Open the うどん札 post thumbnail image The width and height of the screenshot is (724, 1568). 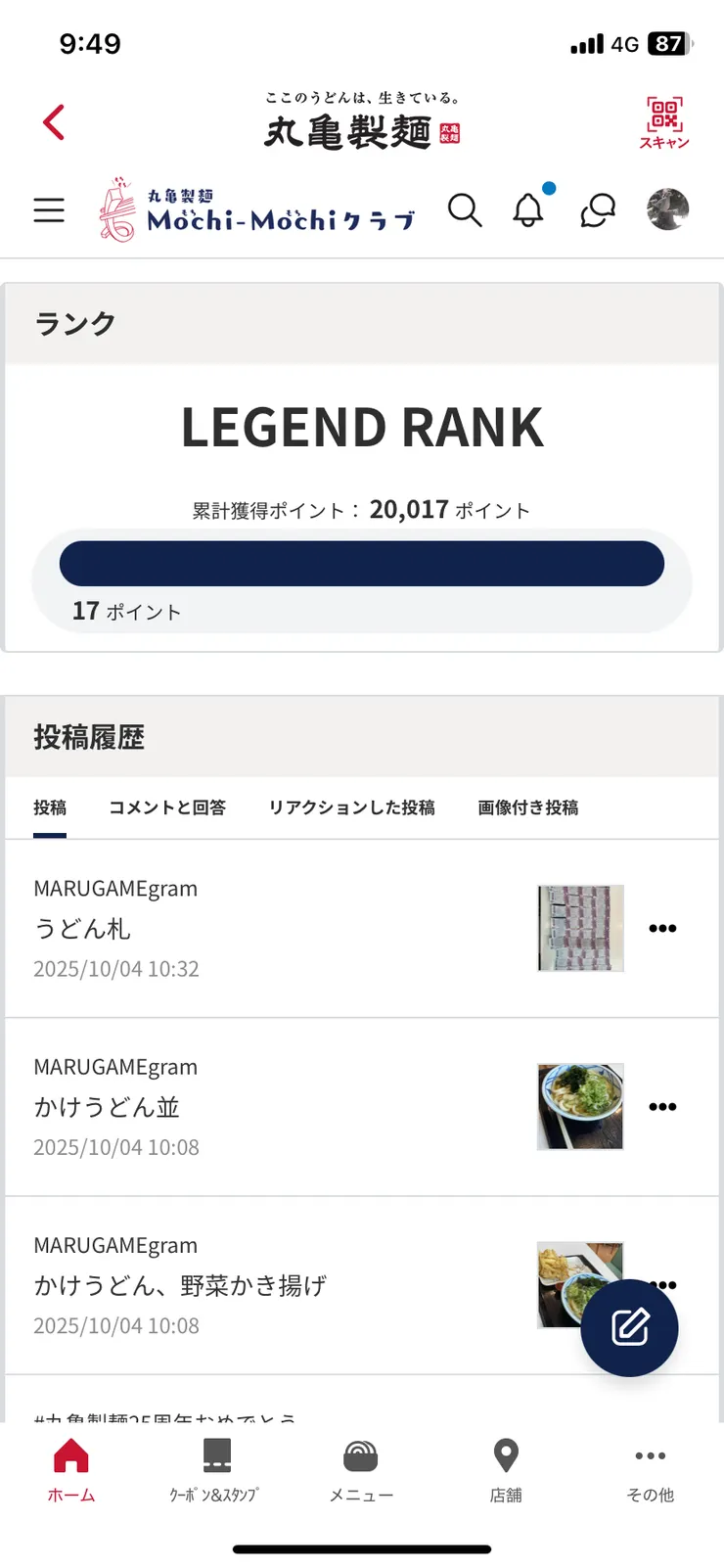580,928
